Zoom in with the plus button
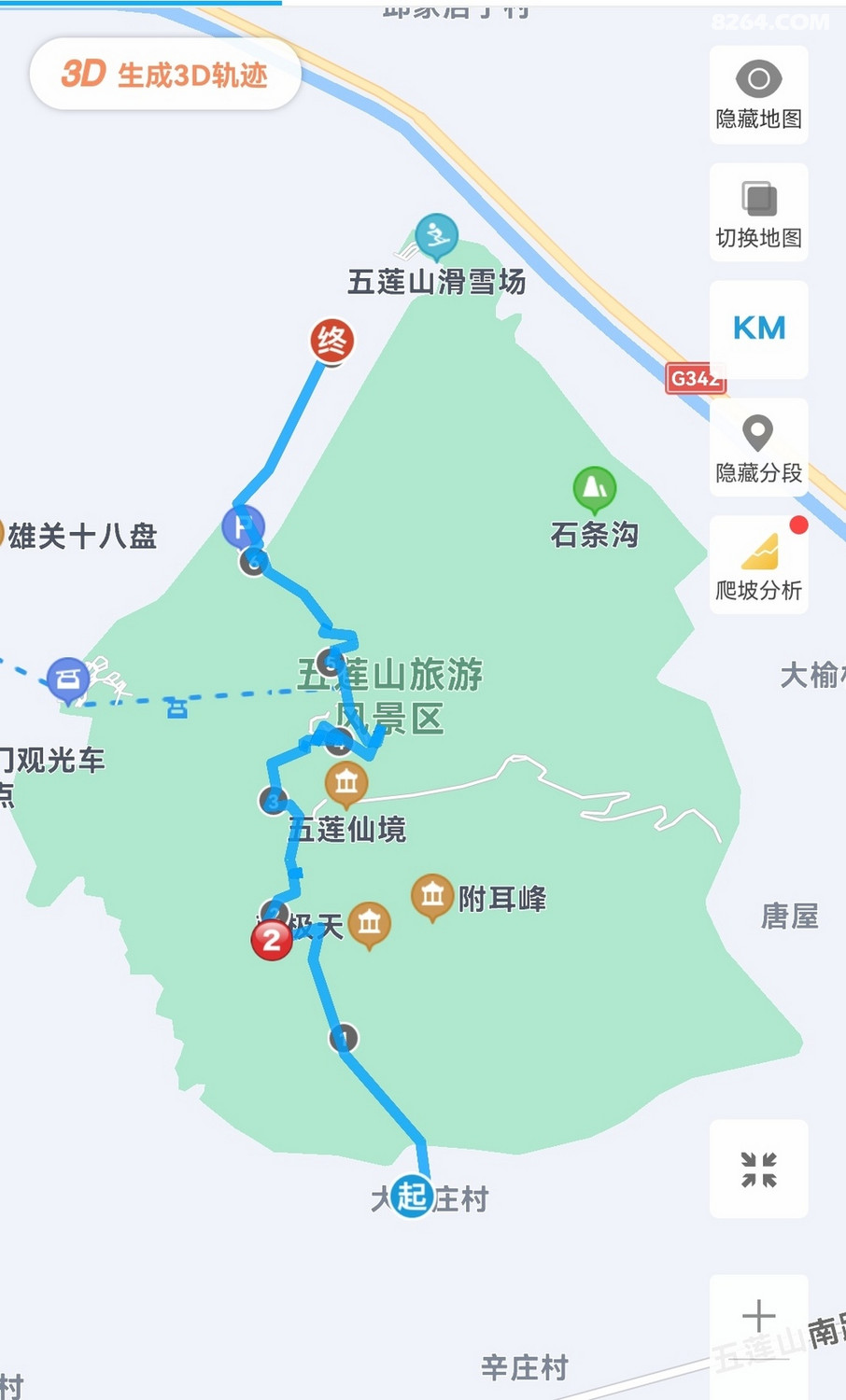 [x=758, y=1316]
